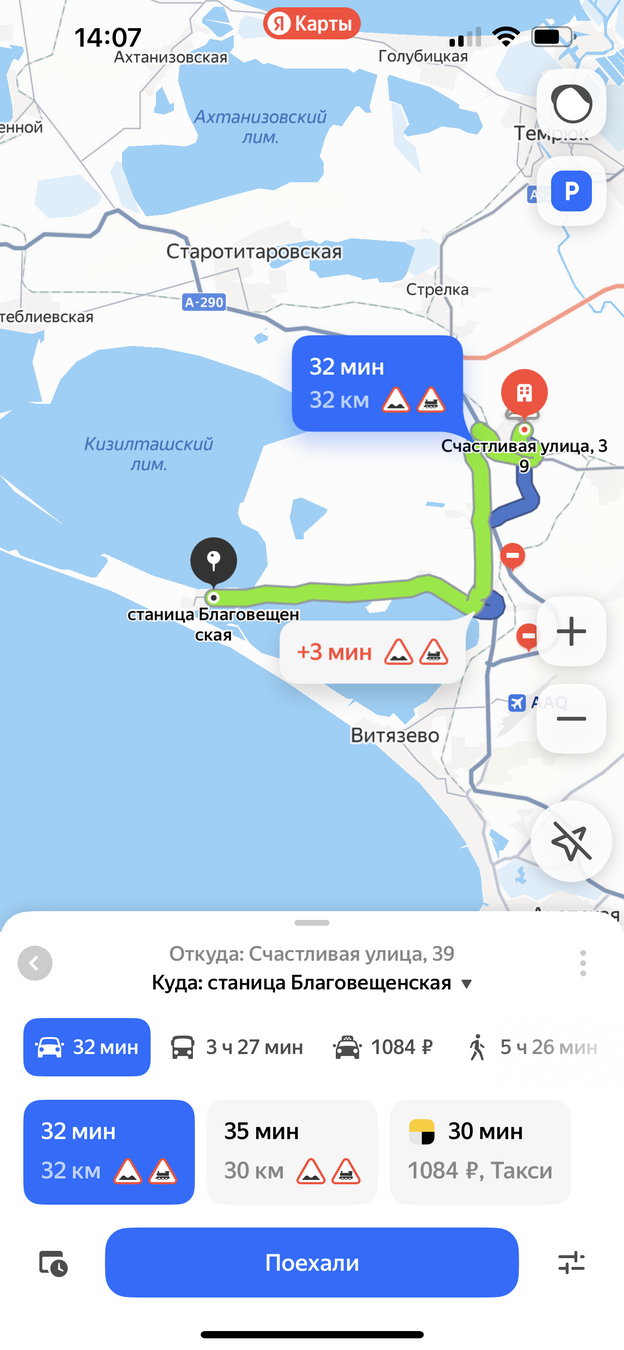Select the car mode tab 32 мин
The image size is (624, 1350).
coord(87,1047)
